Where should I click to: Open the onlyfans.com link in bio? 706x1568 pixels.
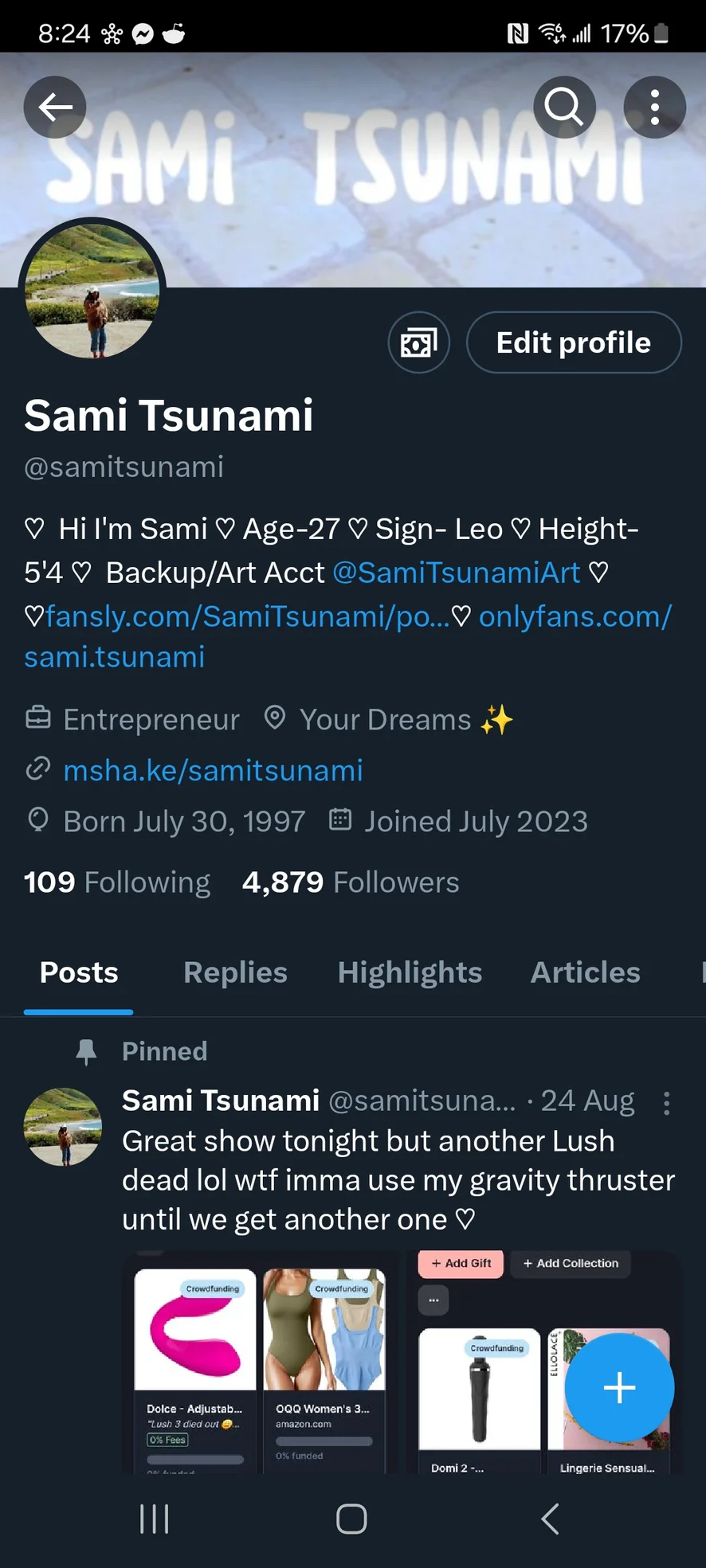click(x=575, y=616)
